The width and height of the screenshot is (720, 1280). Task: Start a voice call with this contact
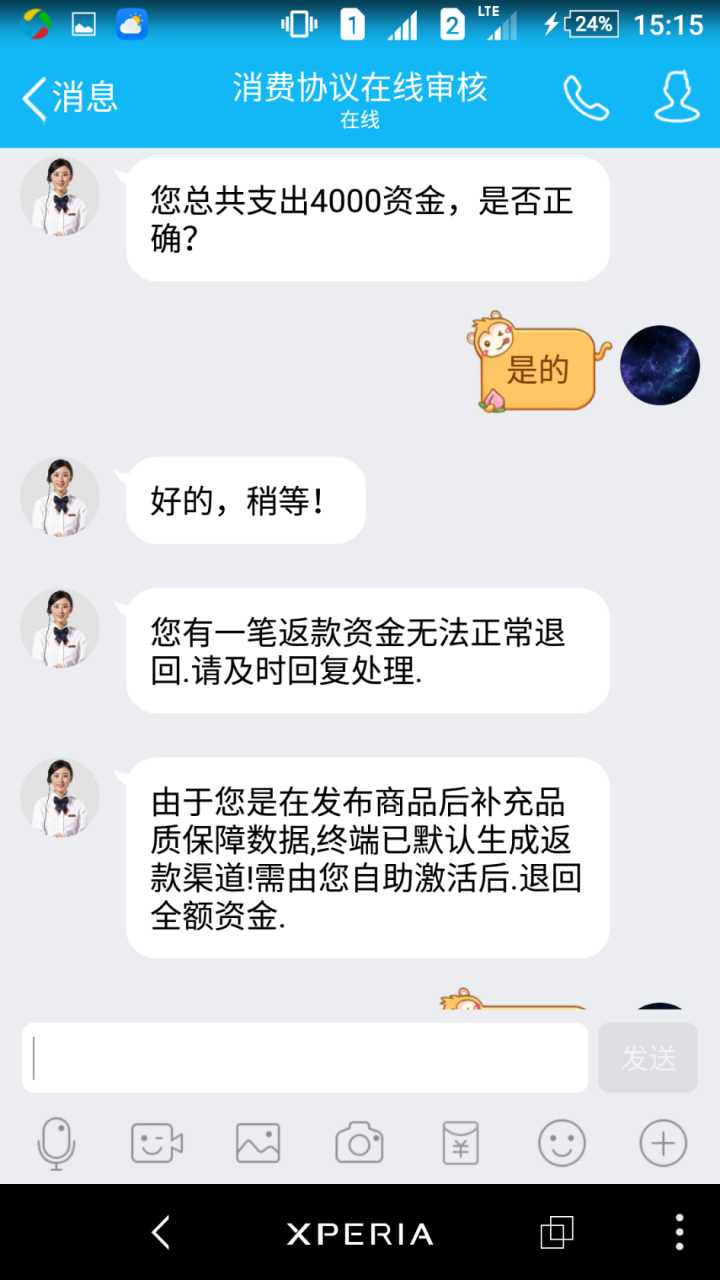585,98
